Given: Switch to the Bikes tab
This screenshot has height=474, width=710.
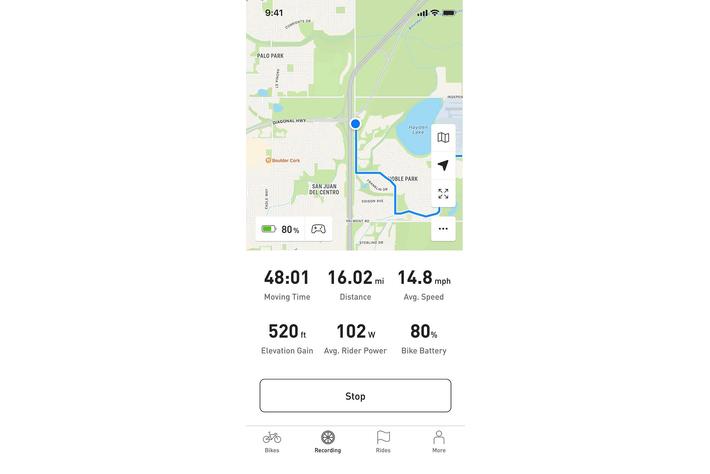Looking at the screenshot, I should coord(272,442).
